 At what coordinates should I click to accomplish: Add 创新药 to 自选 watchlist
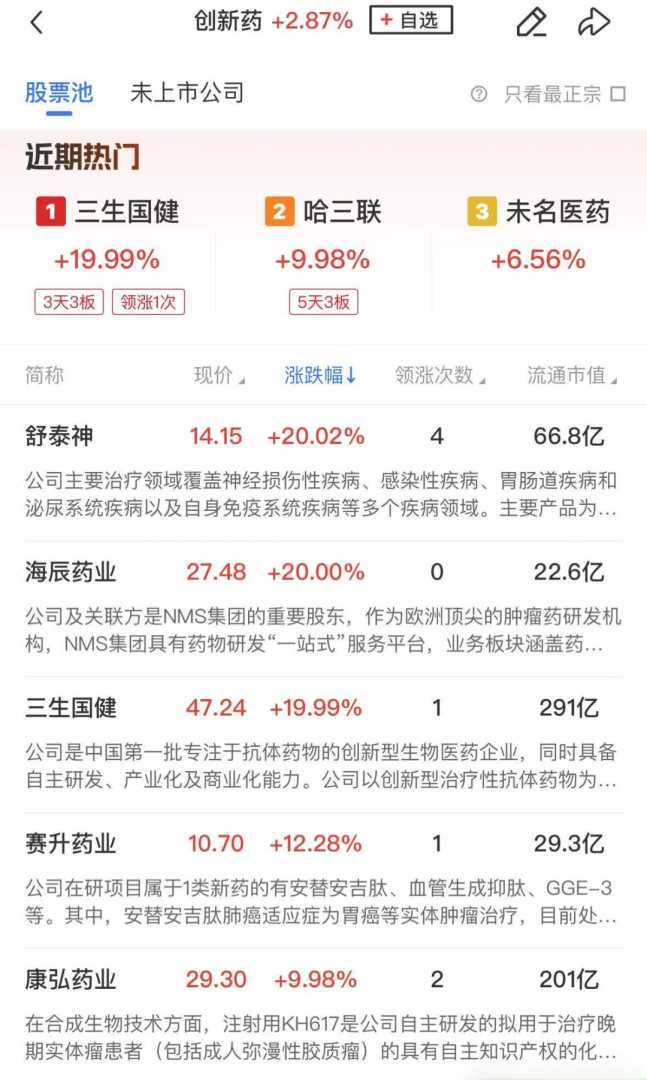(x=411, y=20)
